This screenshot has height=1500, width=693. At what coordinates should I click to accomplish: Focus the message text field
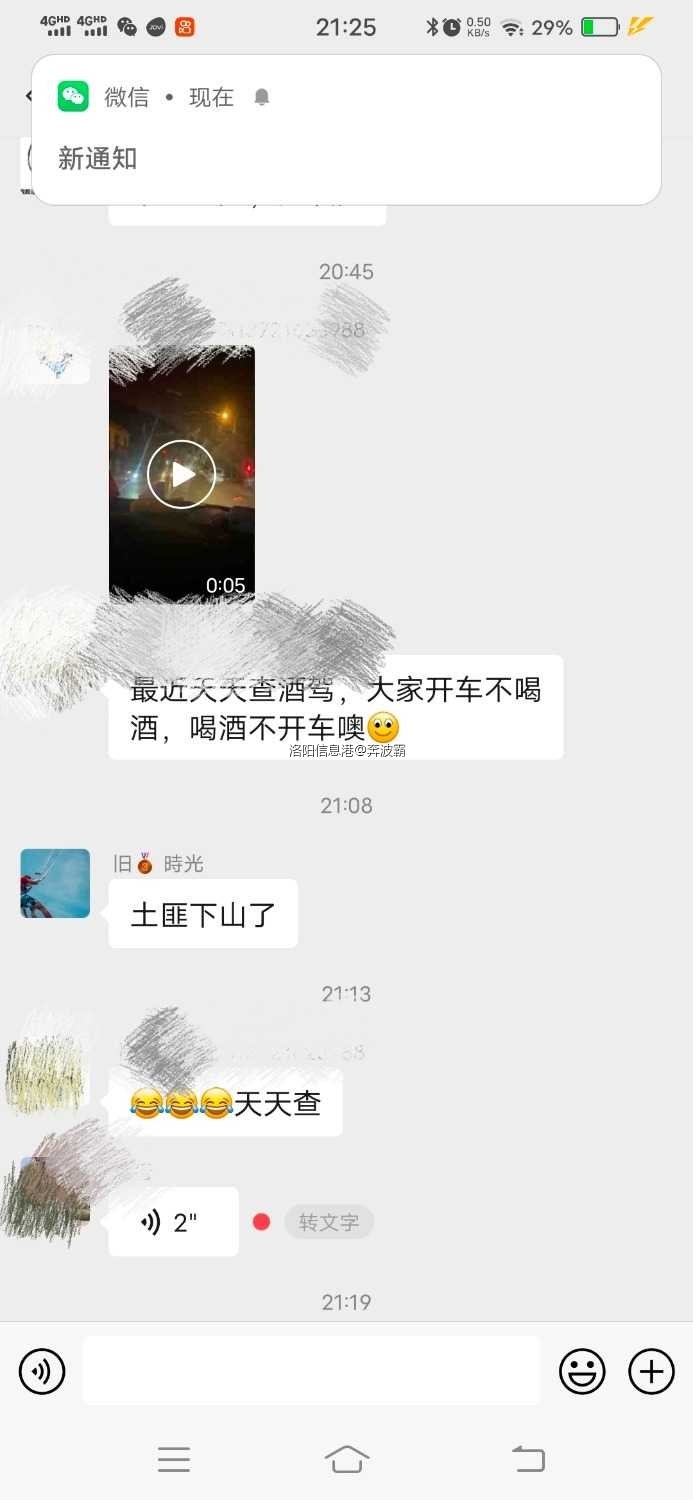(x=311, y=1371)
